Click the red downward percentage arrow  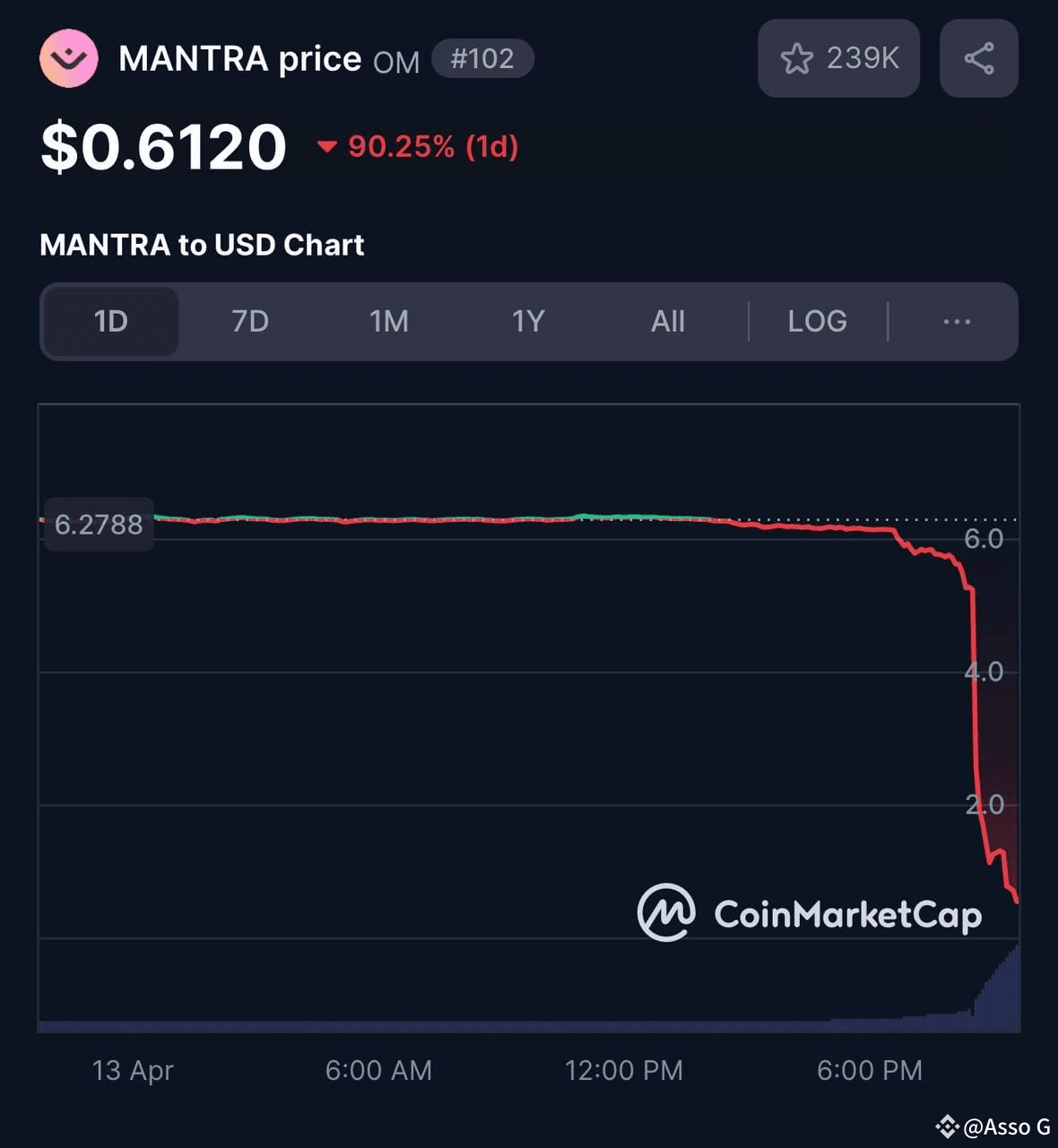point(325,146)
